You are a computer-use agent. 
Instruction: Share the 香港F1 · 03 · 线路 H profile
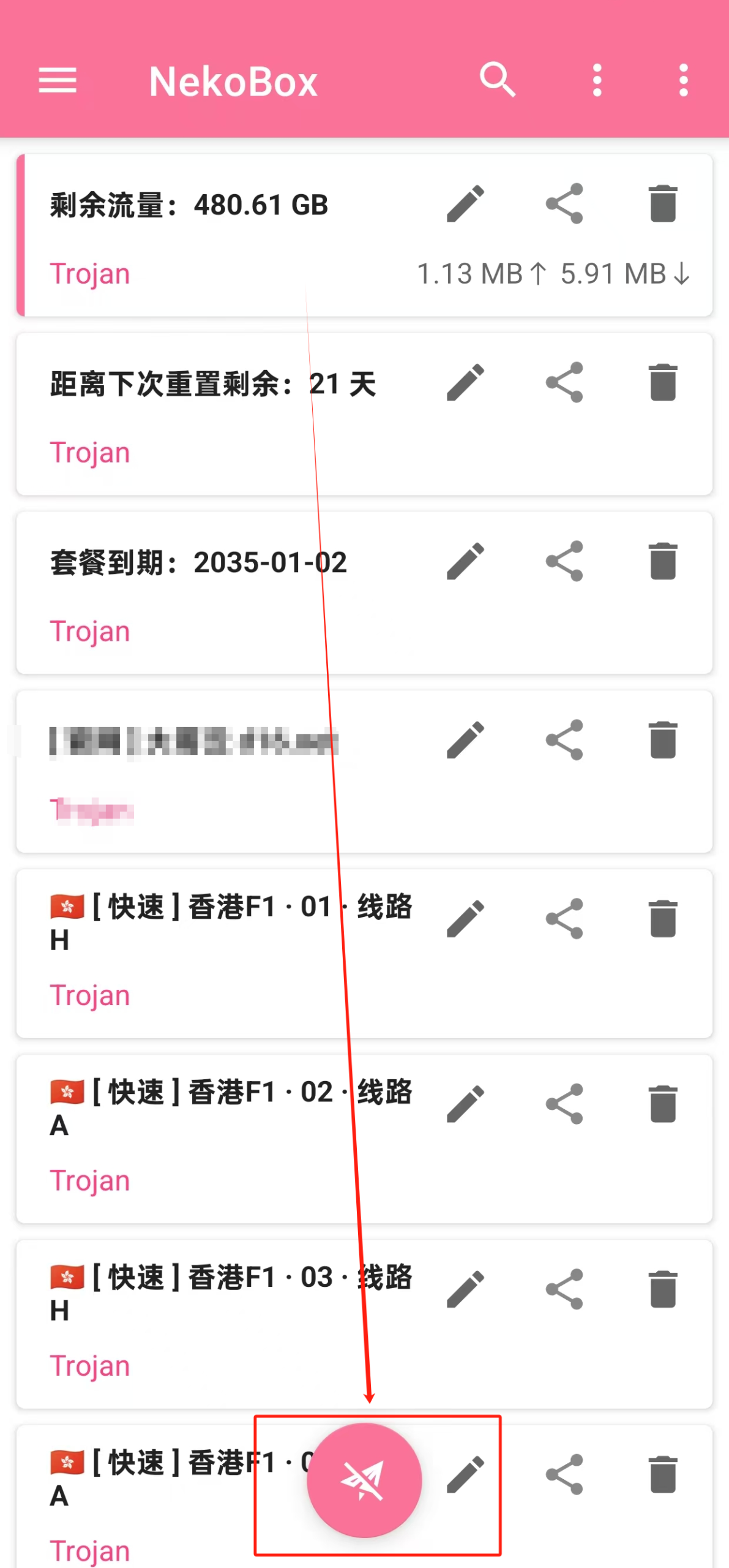[564, 1289]
